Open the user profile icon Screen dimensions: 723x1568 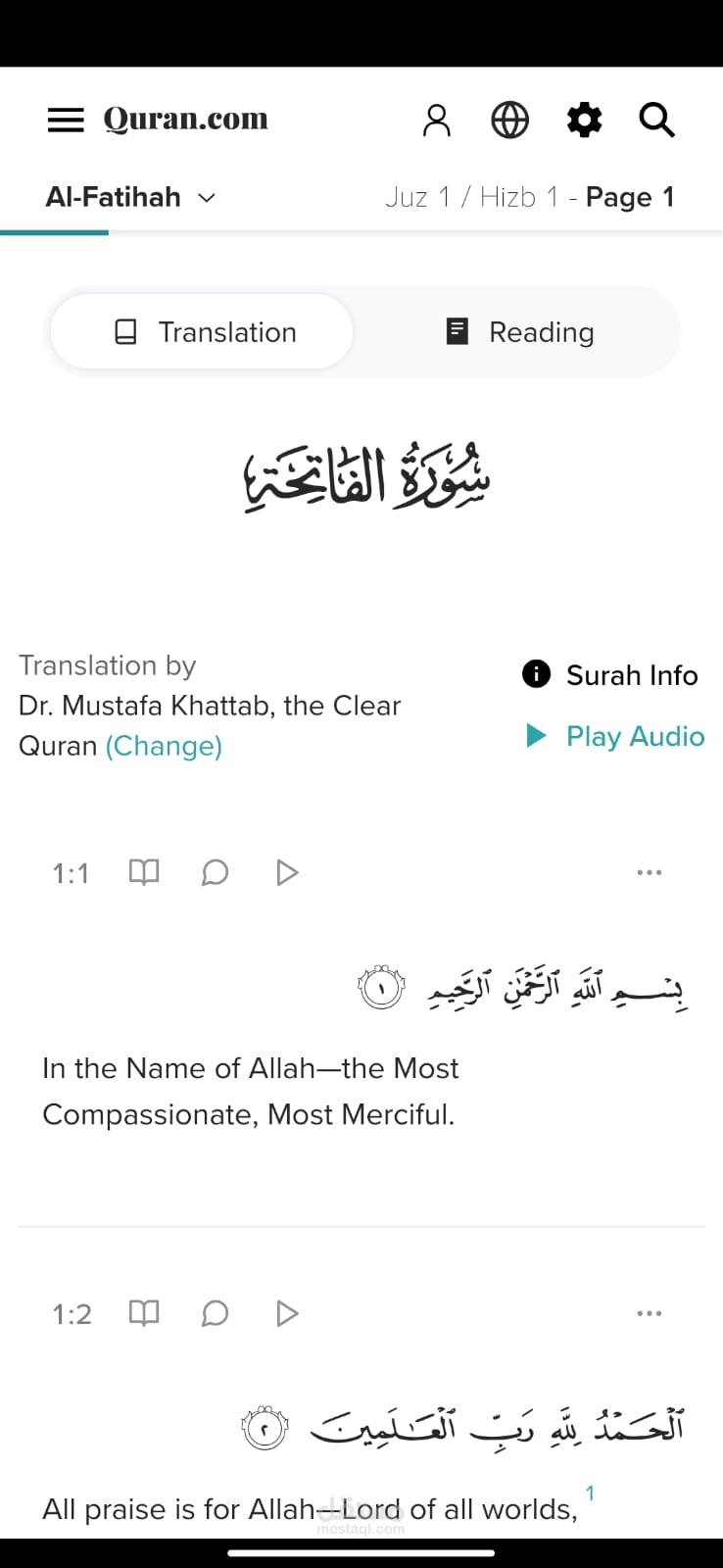436,120
